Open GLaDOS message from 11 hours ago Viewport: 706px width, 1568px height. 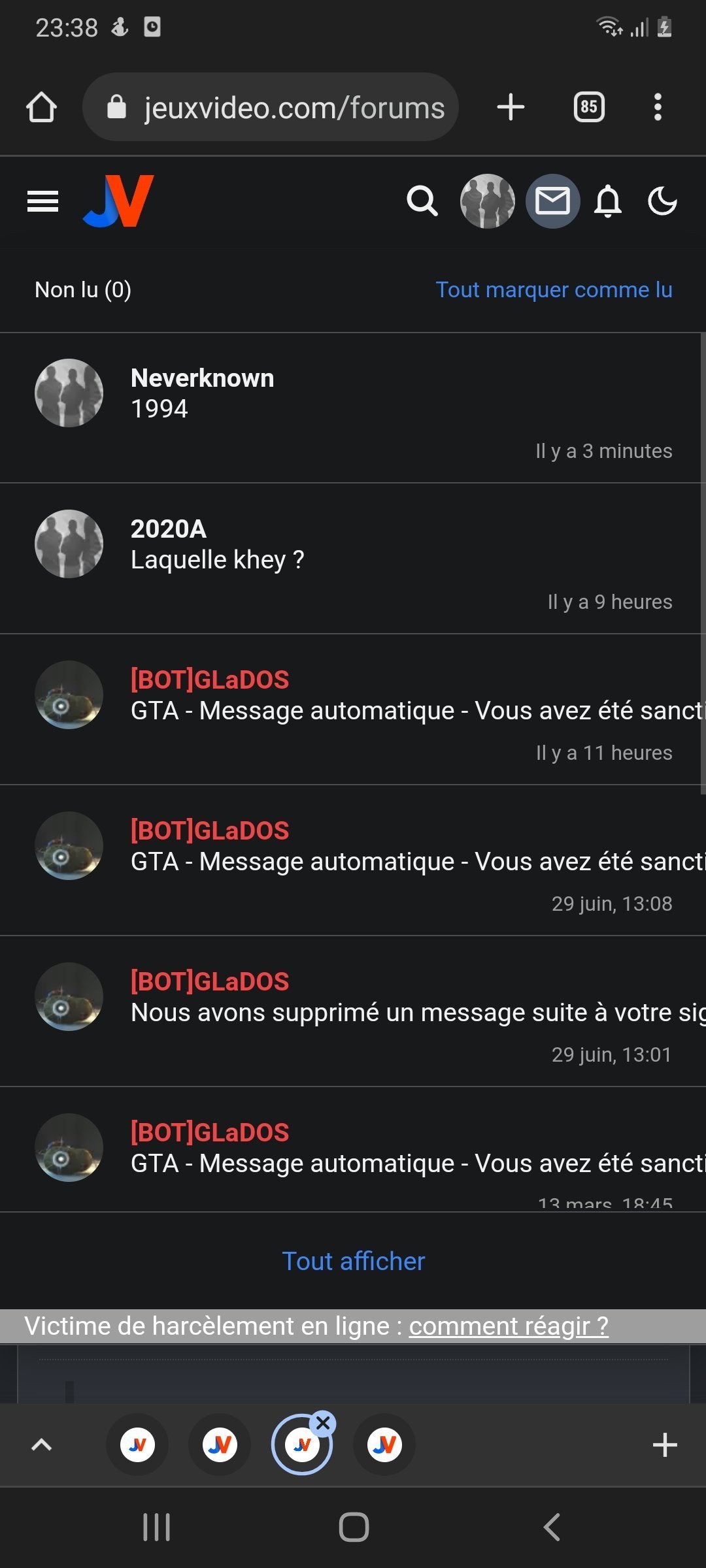click(353, 710)
